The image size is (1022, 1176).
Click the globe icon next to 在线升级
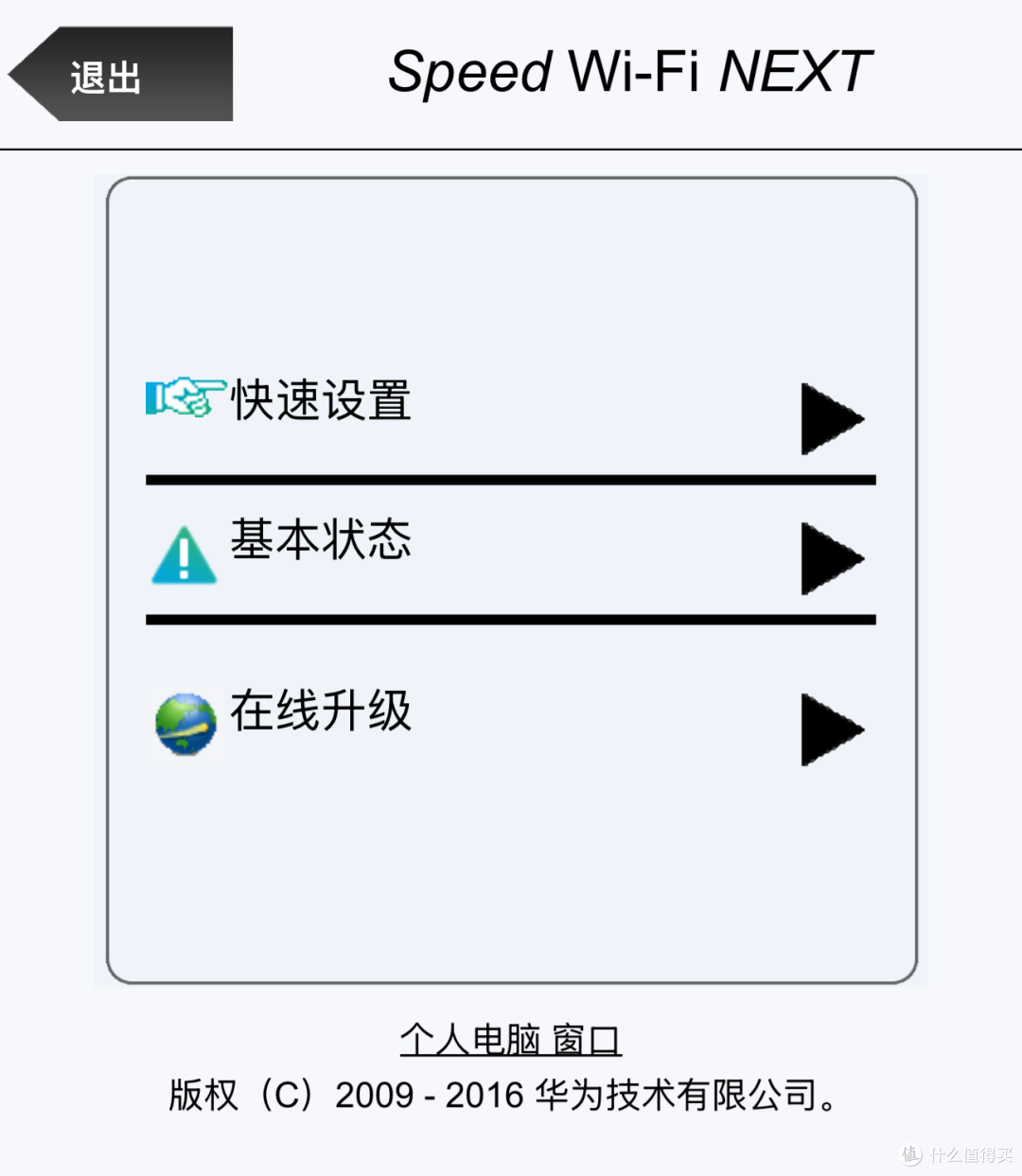click(185, 724)
